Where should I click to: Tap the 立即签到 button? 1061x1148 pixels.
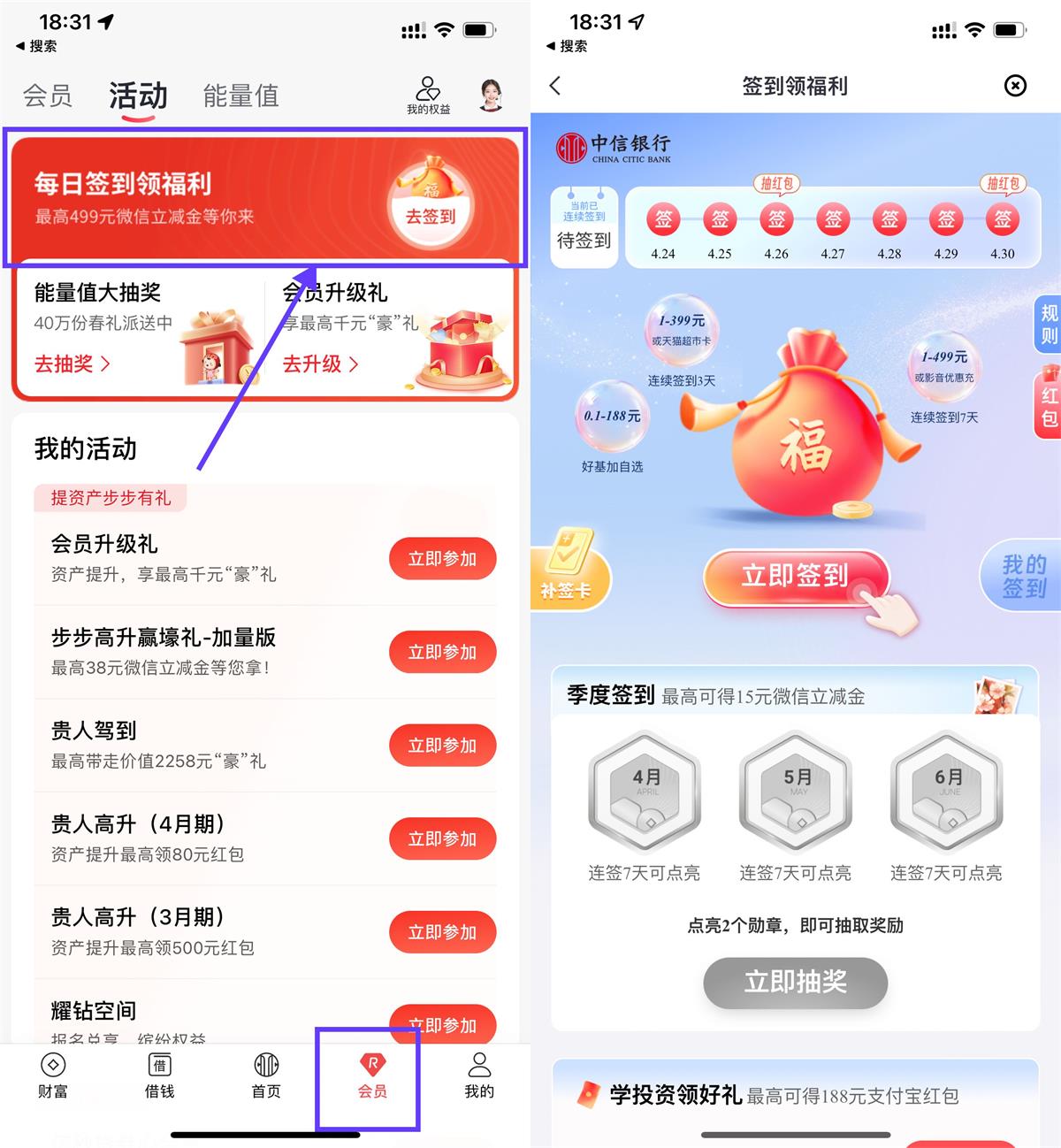point(794,577)
